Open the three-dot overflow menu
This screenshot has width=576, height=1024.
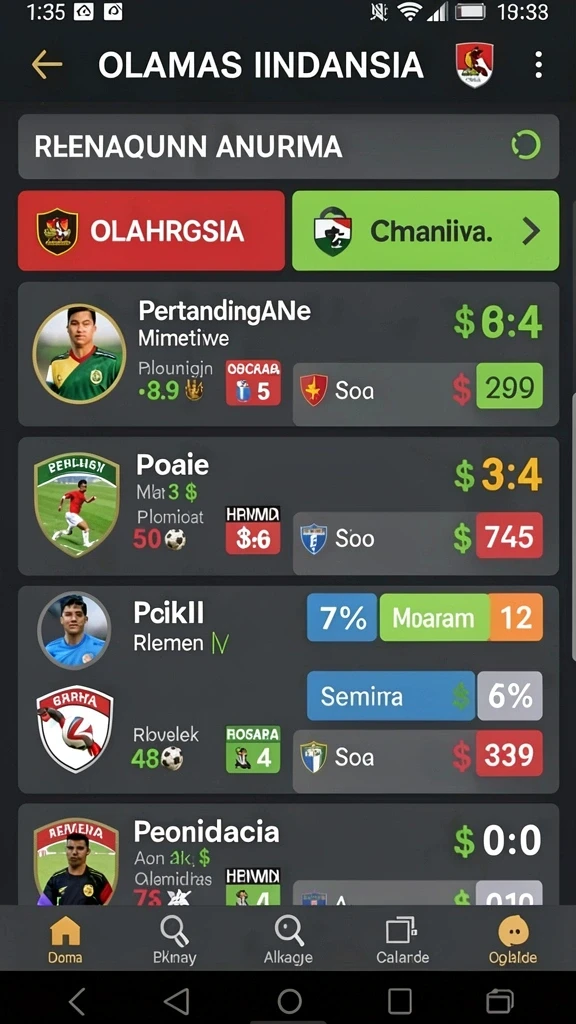pos(538,65)
